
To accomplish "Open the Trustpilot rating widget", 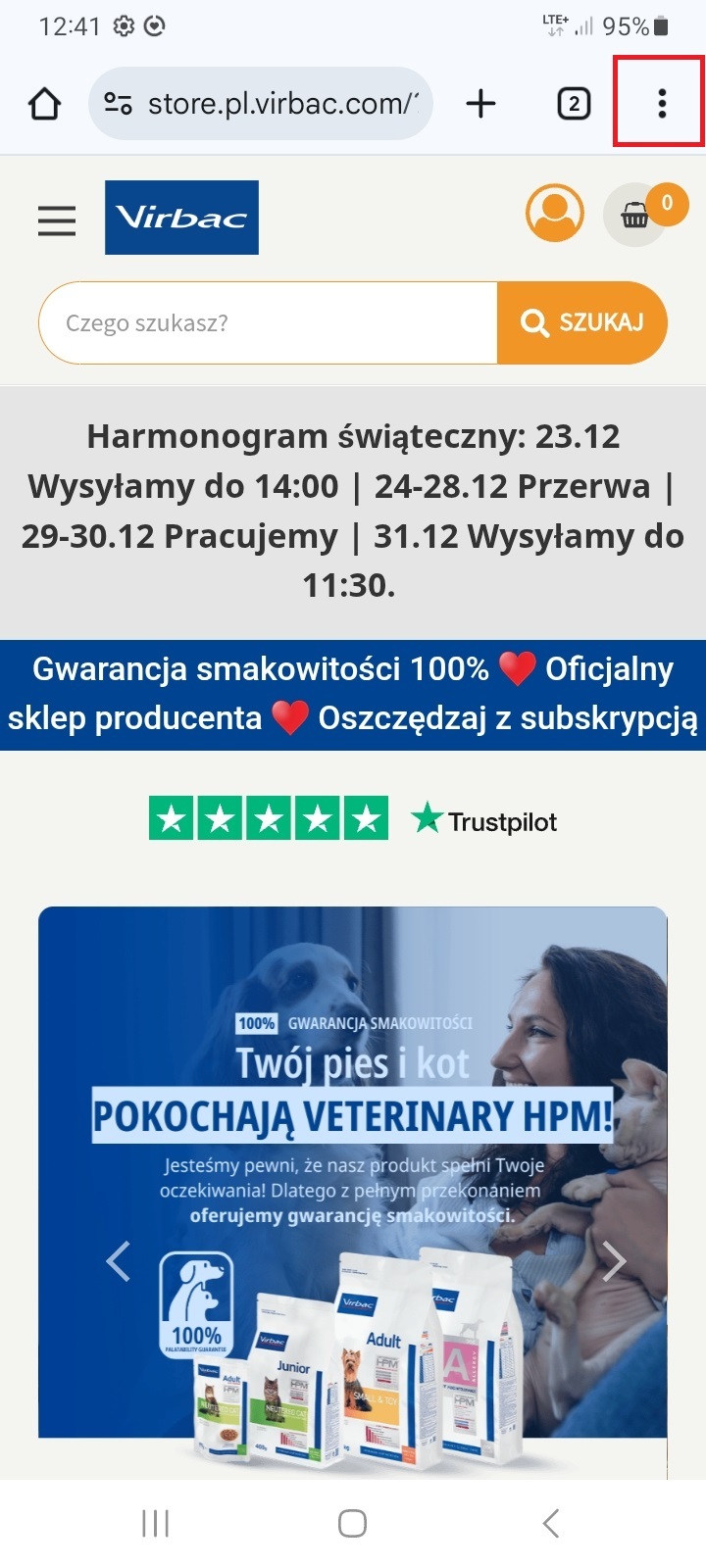I will pos(353,819).
